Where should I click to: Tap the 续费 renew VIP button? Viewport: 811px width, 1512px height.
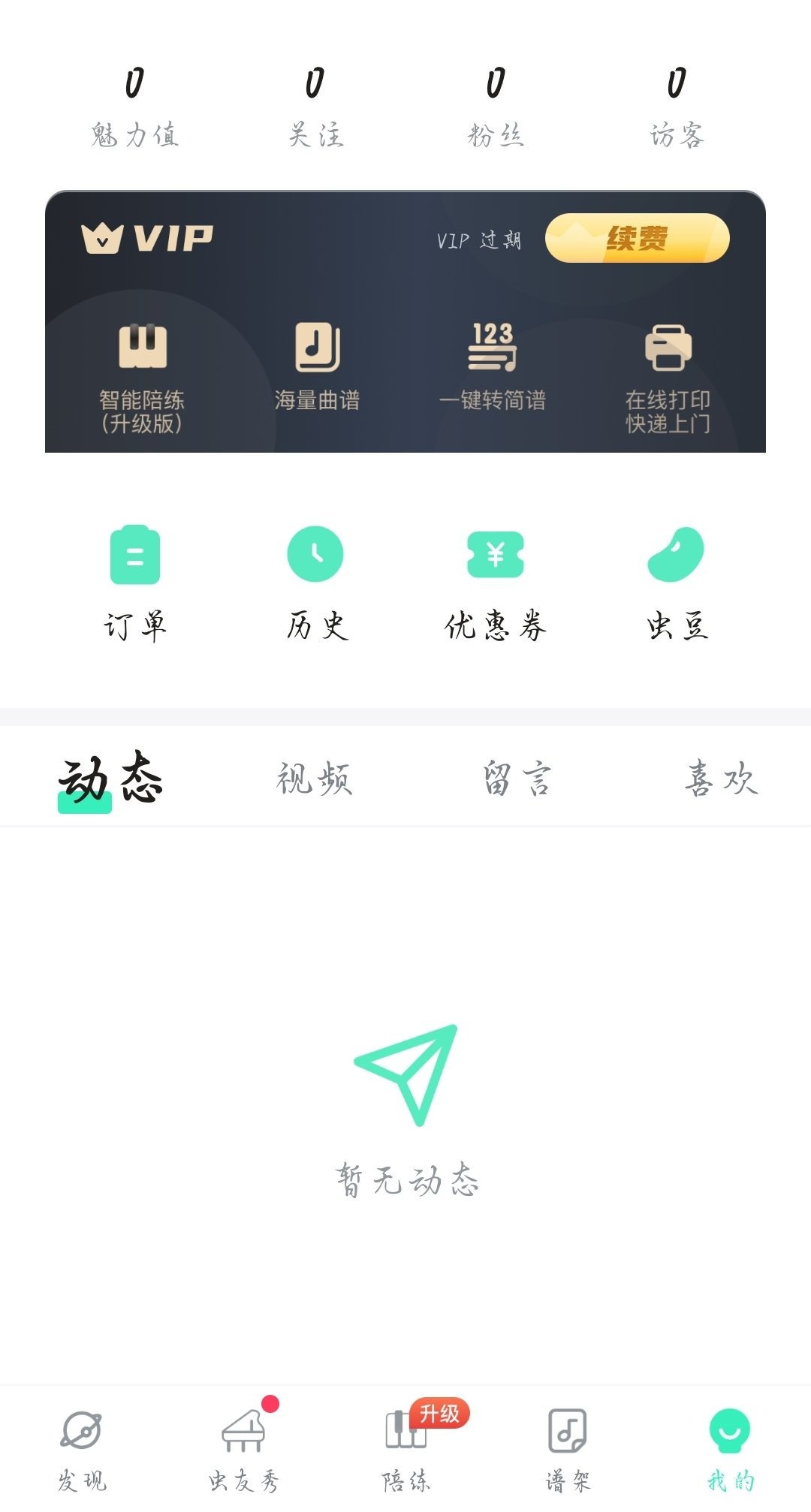click(637, 239)
